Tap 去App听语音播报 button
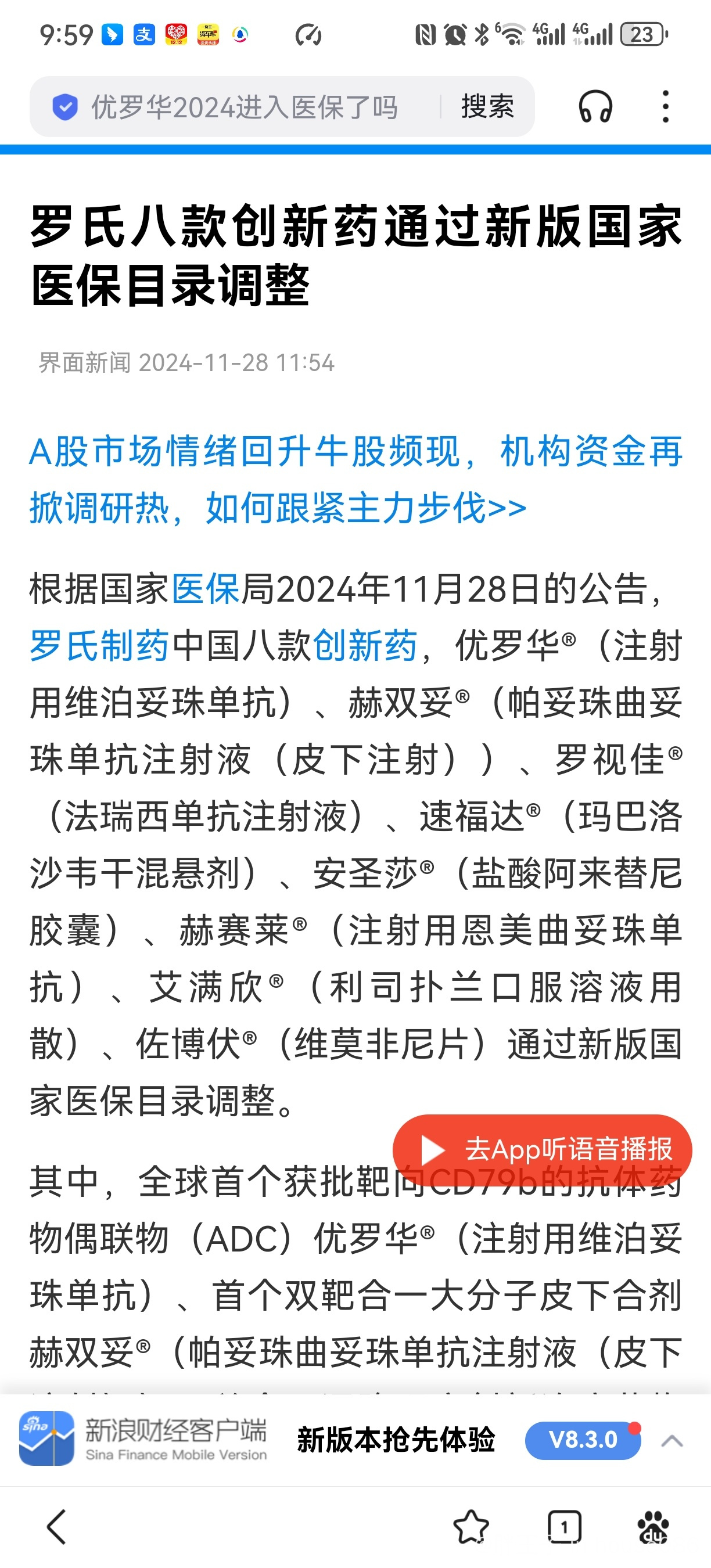The width and height of the screenshot is (711, 1568). [x=543, y=1150]
